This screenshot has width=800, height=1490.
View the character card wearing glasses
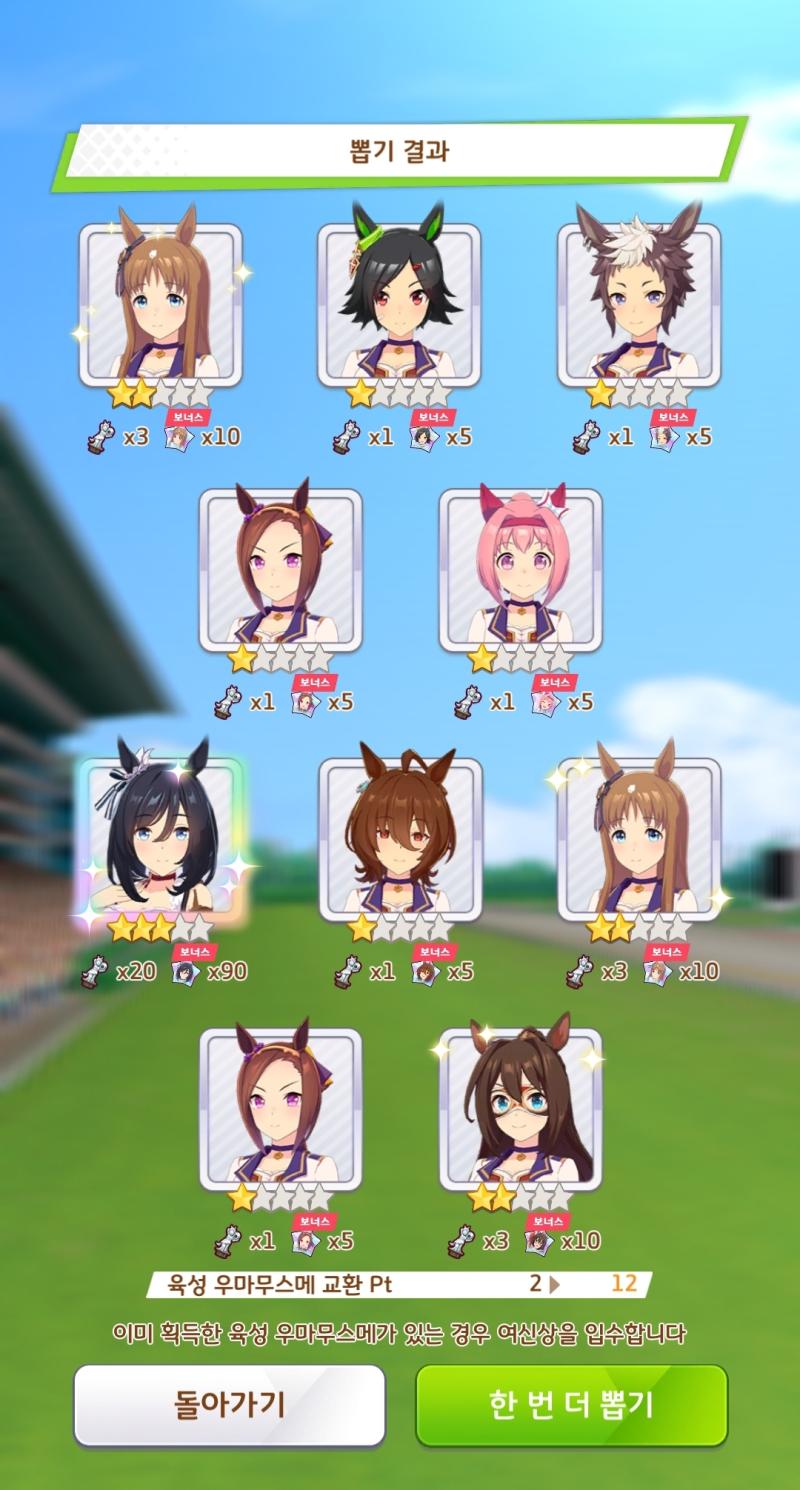520,1110
